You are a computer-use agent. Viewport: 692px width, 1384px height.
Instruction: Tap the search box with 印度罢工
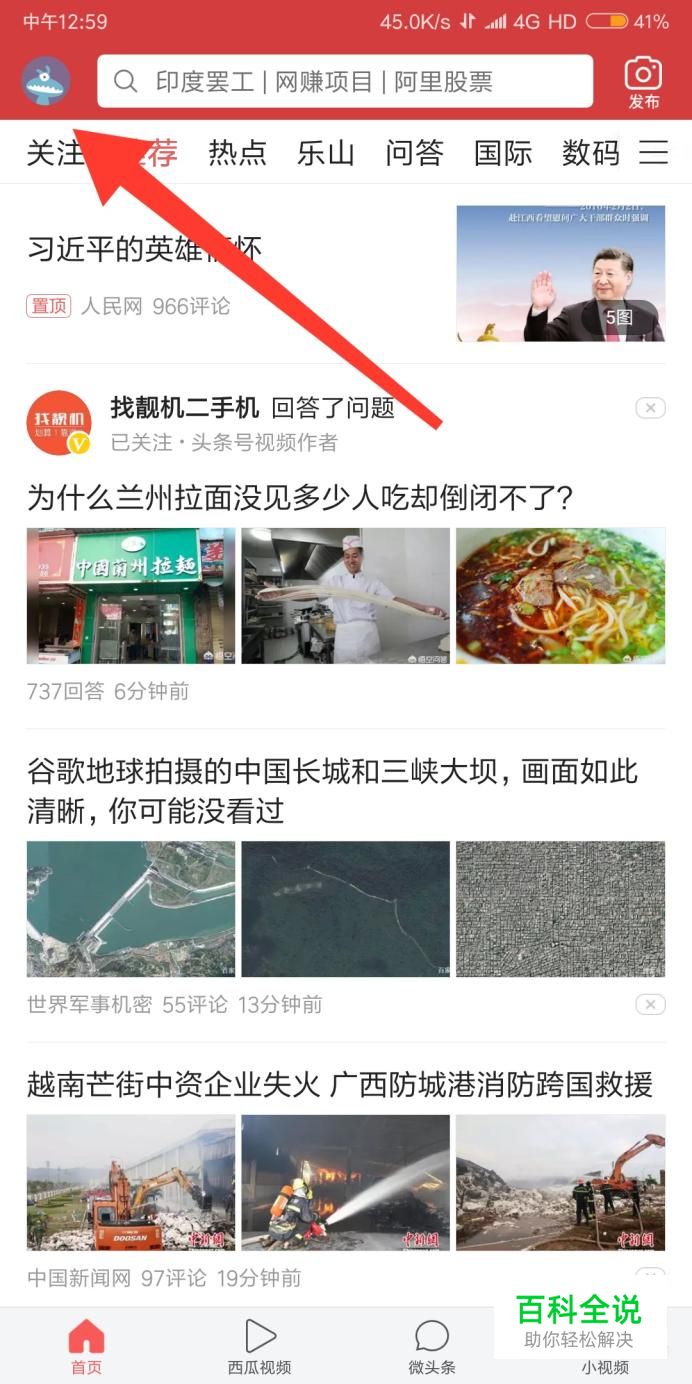pos(344,81)
